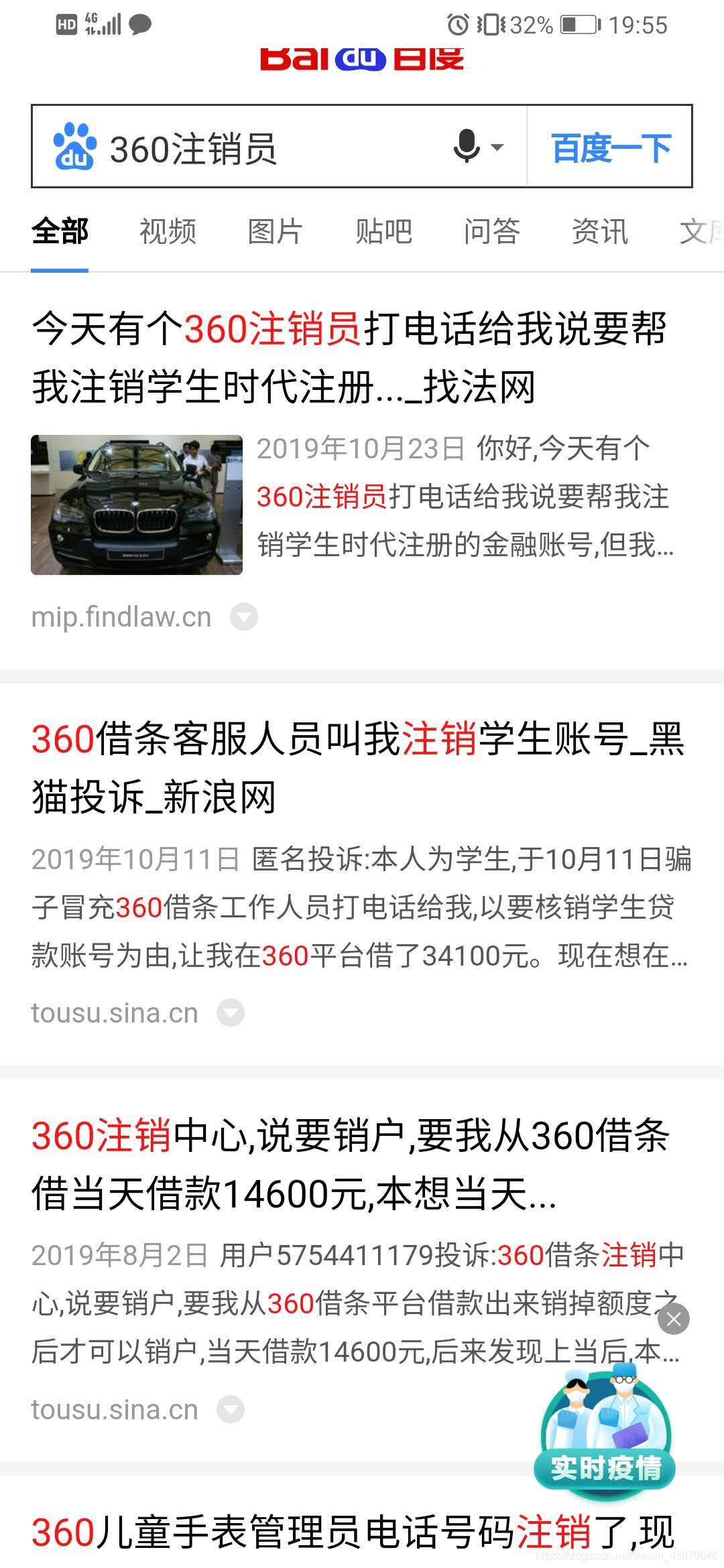Screen dimensions: 724x1568
Task: Open the 贴吧 tab
Action: click(383, 232)
